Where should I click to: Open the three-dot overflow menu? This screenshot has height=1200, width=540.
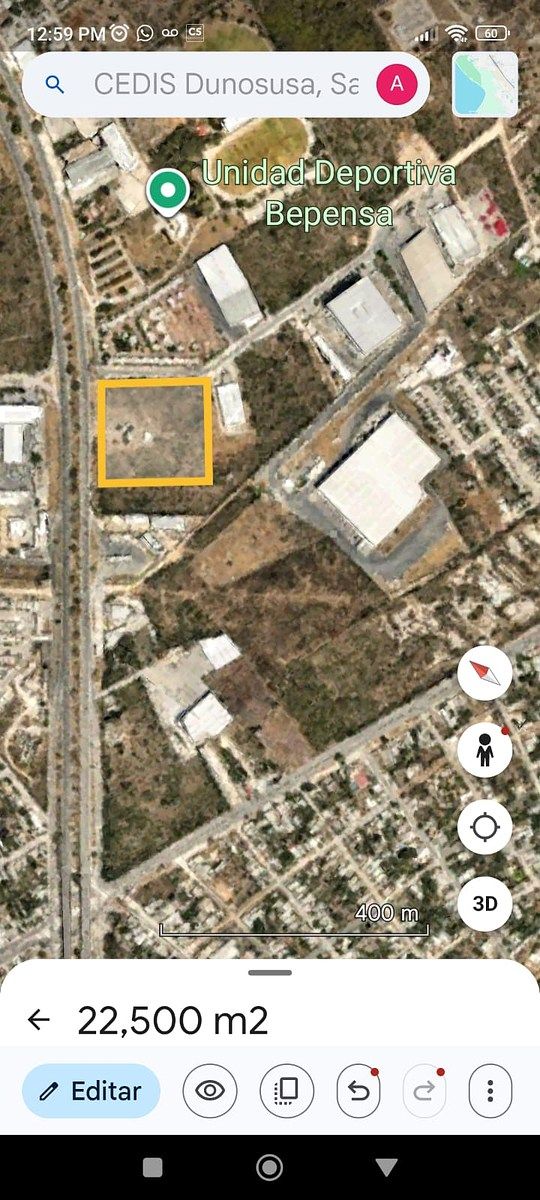pyautogui.click(x=490, y=1091)
